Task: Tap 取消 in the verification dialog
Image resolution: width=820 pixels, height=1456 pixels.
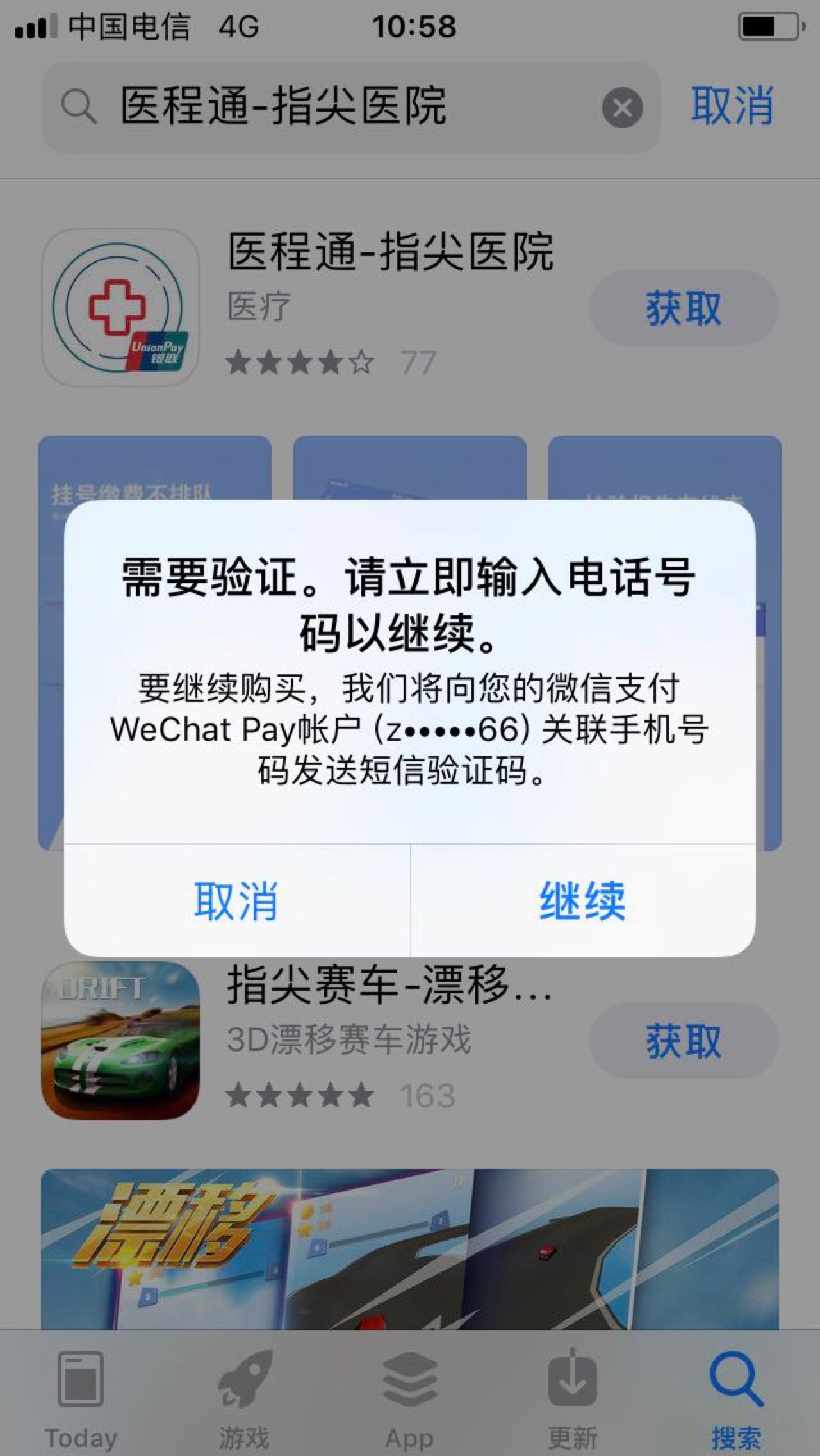Action: tap(236, 900)
